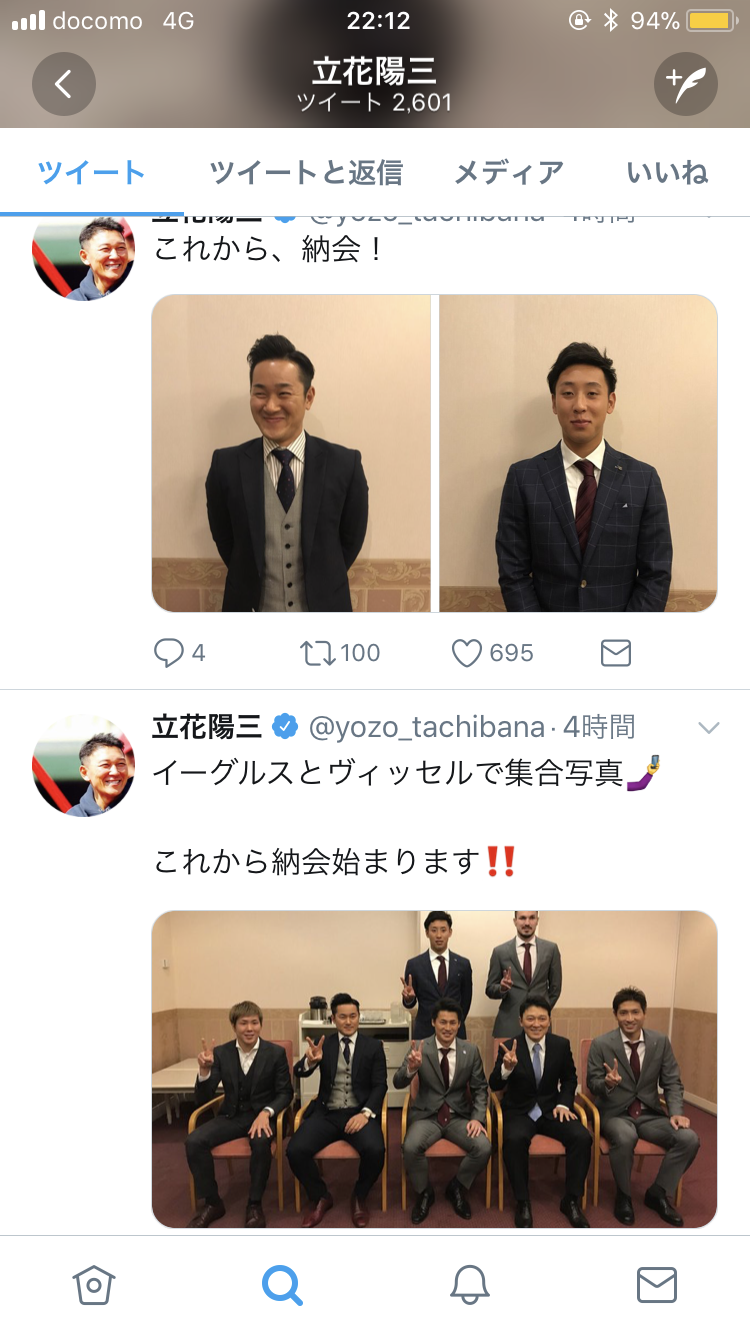Viewport: 750px width, 1334px height.
Task: Open the Search tab in bottom bar
Action: (282, 1284)
